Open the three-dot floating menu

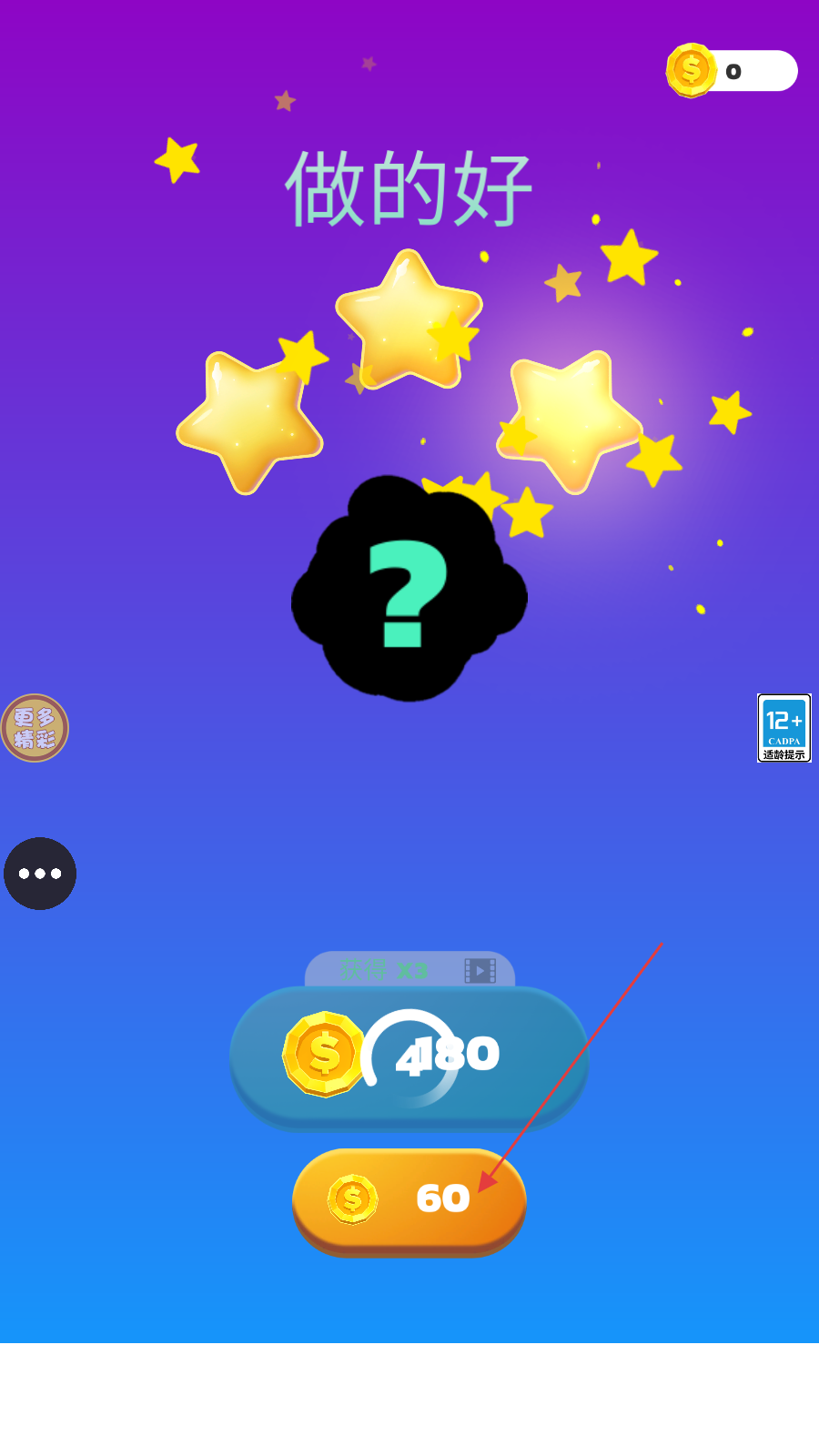(40, 874)
